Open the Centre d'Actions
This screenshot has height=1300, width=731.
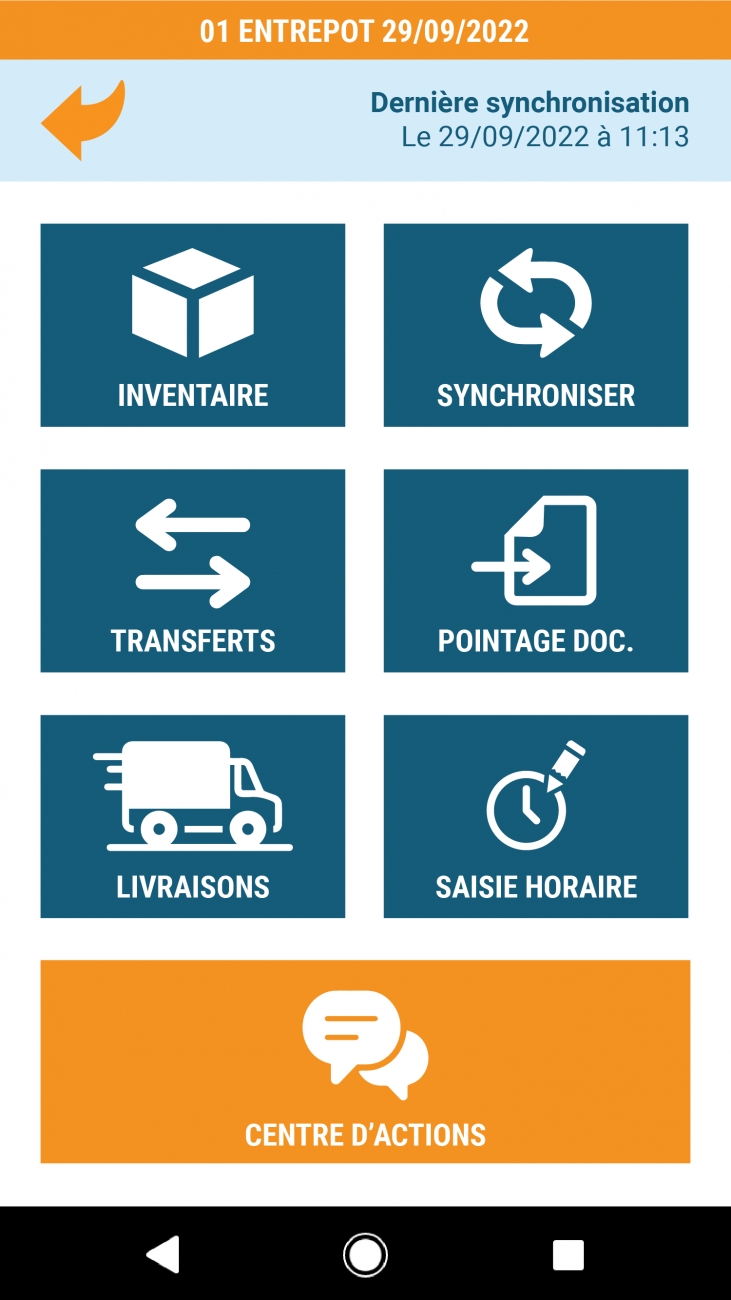[365, 1062]
